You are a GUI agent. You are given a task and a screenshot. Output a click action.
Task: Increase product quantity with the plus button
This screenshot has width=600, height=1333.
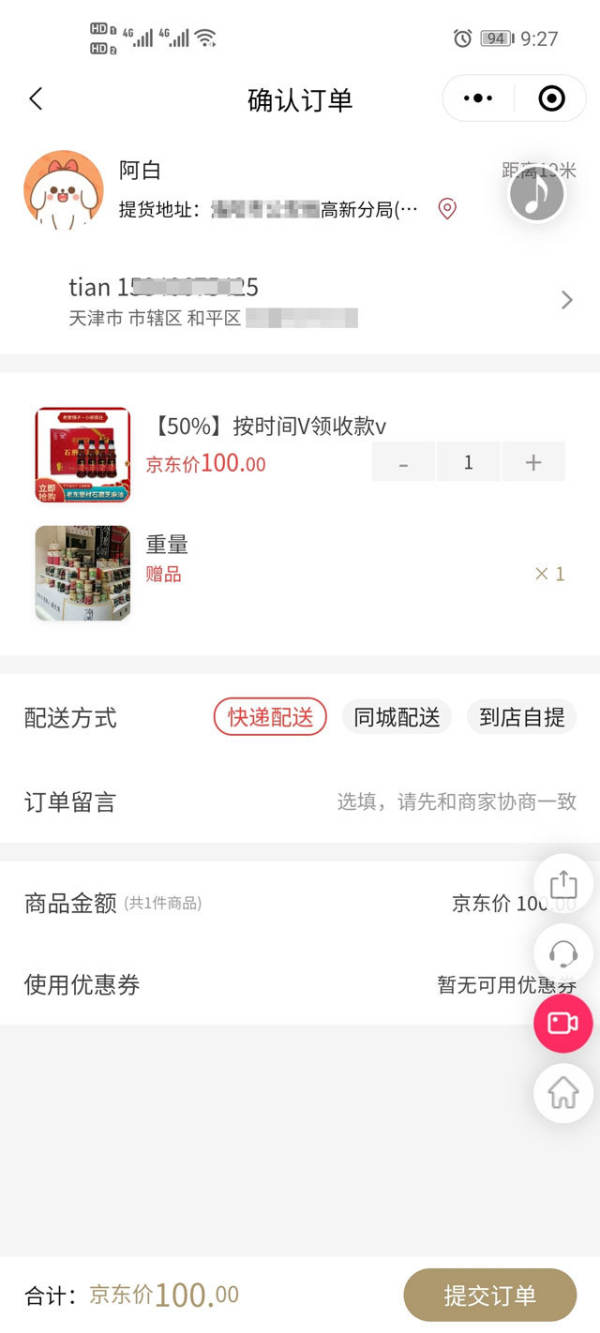533,463
